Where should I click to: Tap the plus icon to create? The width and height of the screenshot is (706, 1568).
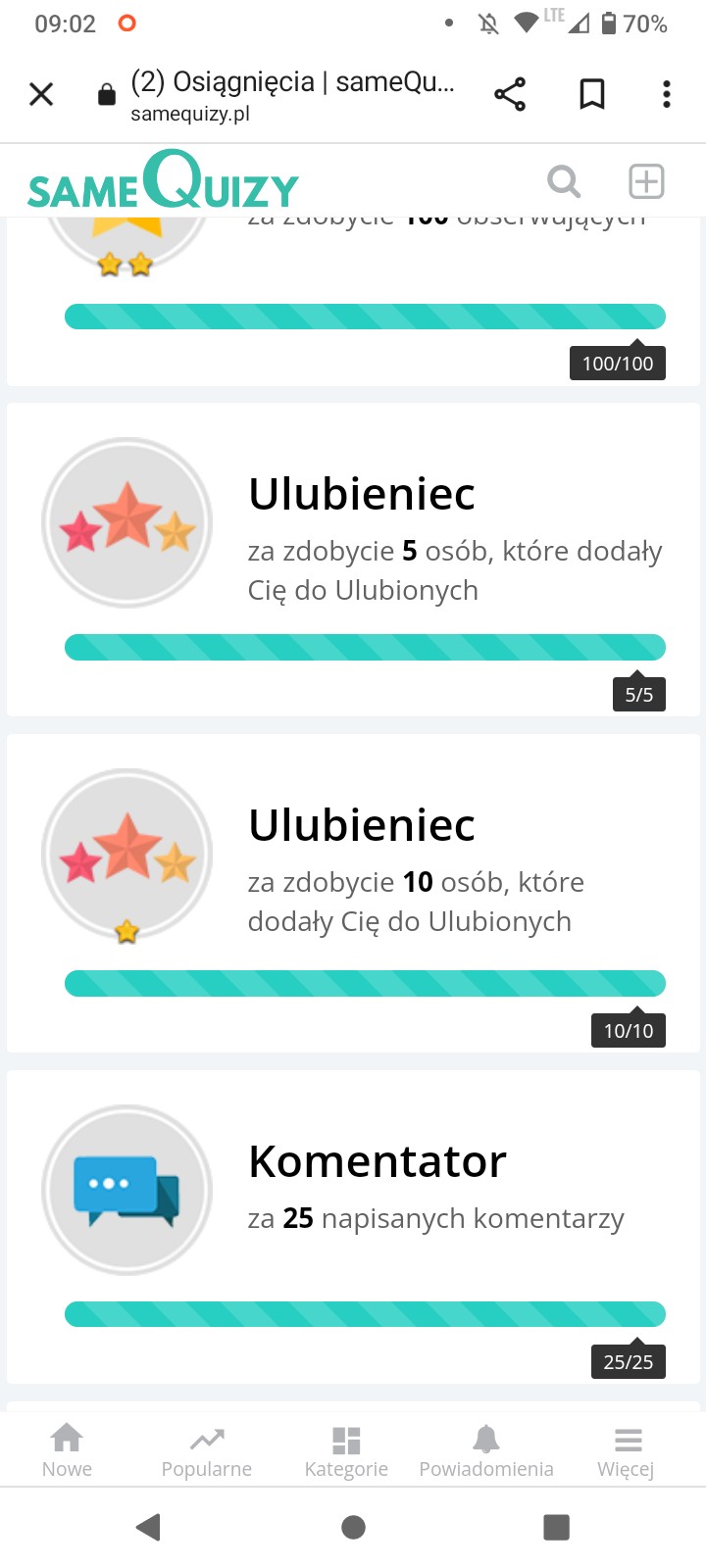tap(646, 181)
